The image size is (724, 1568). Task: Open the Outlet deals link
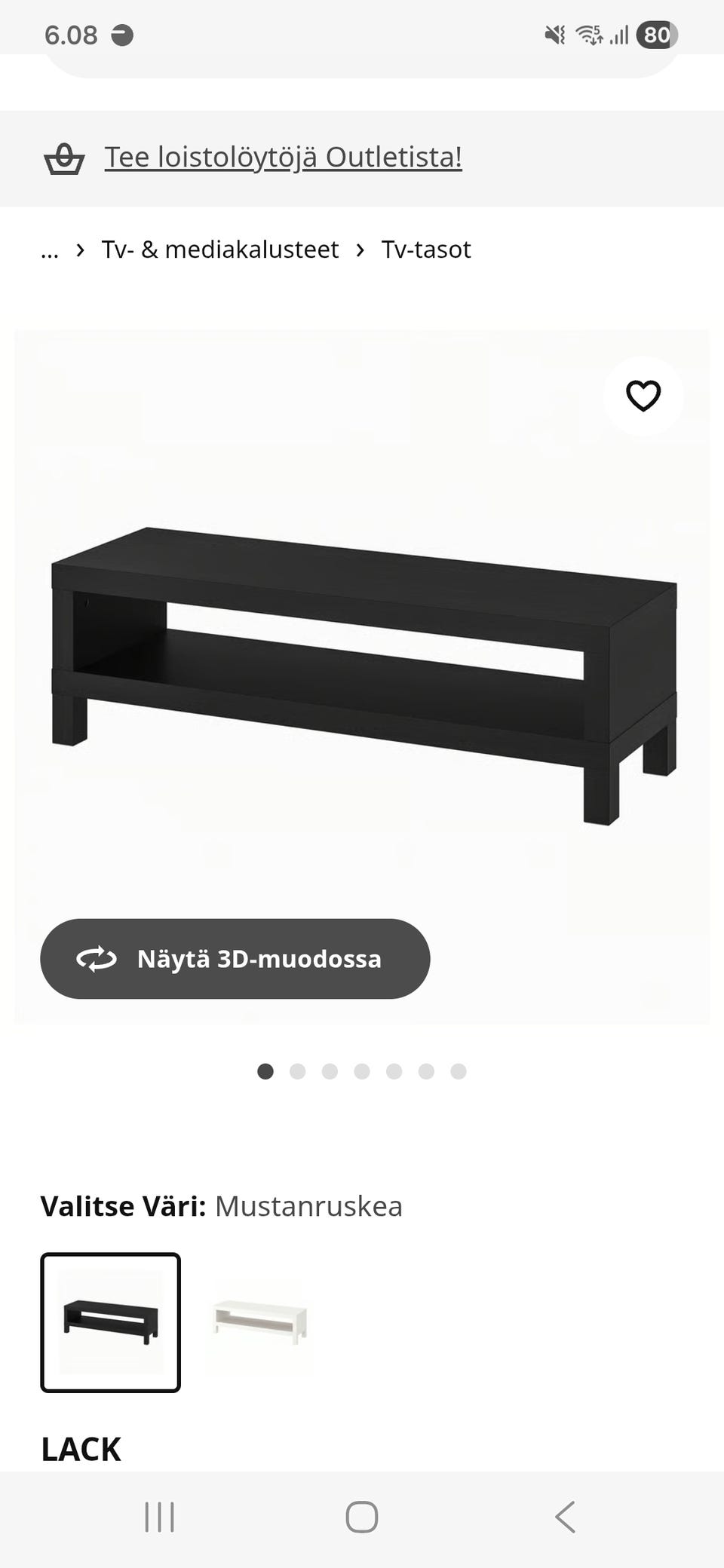tap(283, 158)
